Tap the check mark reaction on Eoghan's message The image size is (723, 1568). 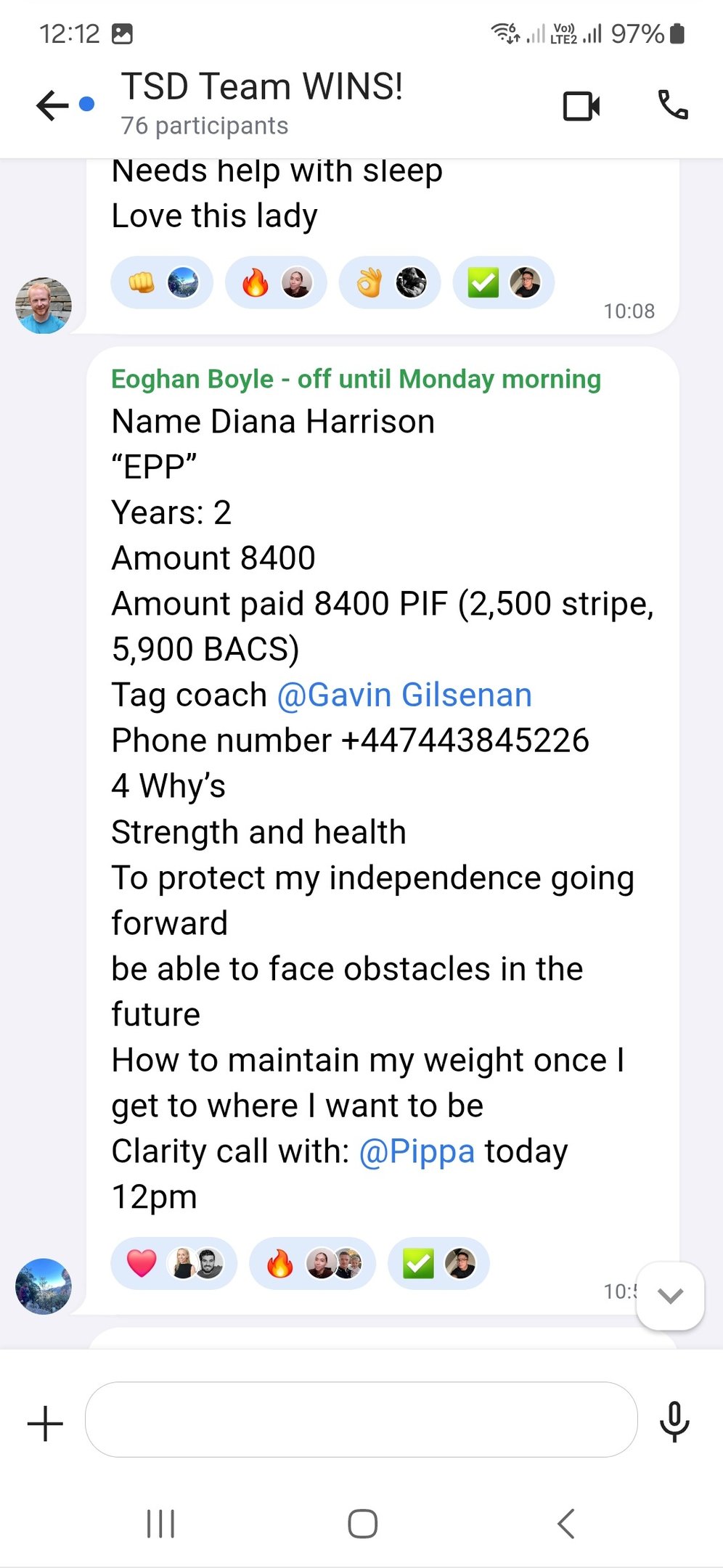[438, 1264]
